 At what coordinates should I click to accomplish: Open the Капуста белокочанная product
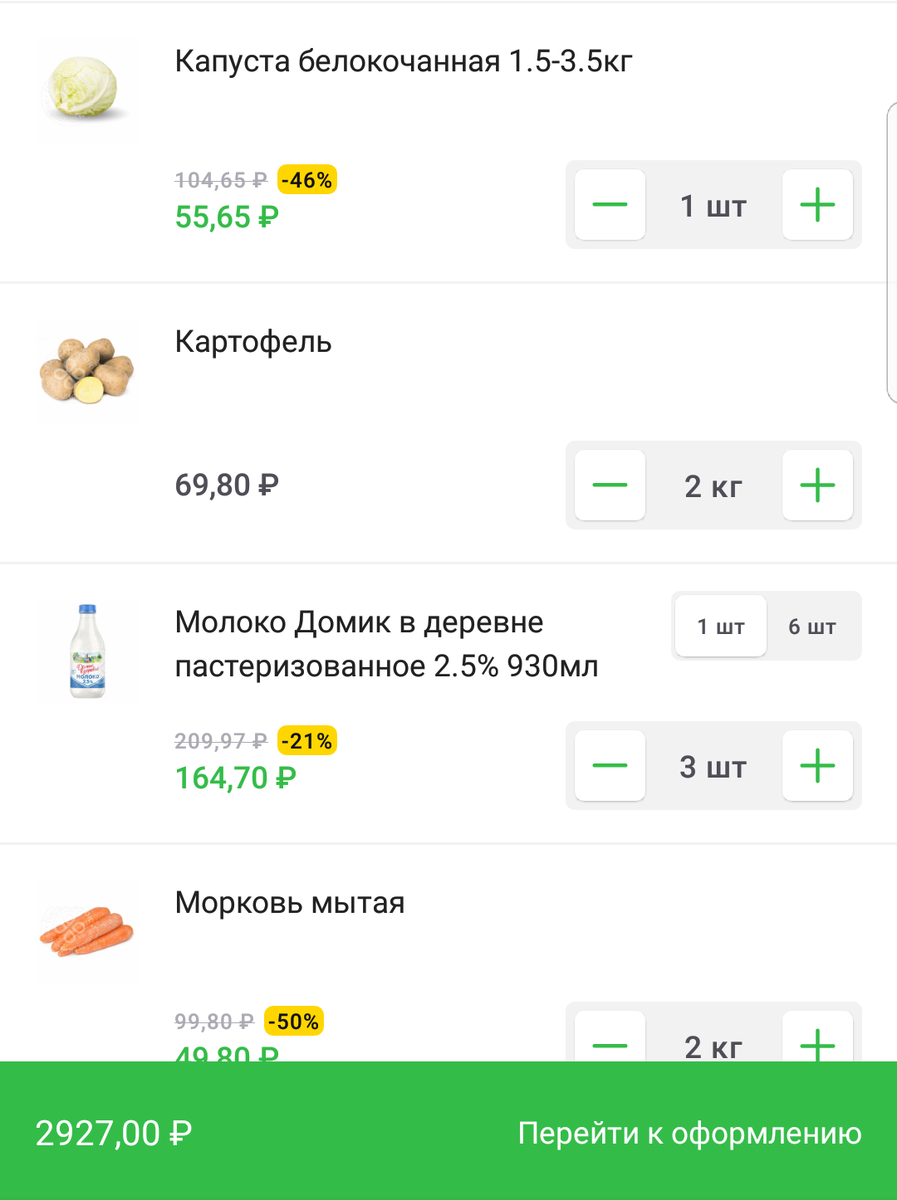click(x=403, y=62)
